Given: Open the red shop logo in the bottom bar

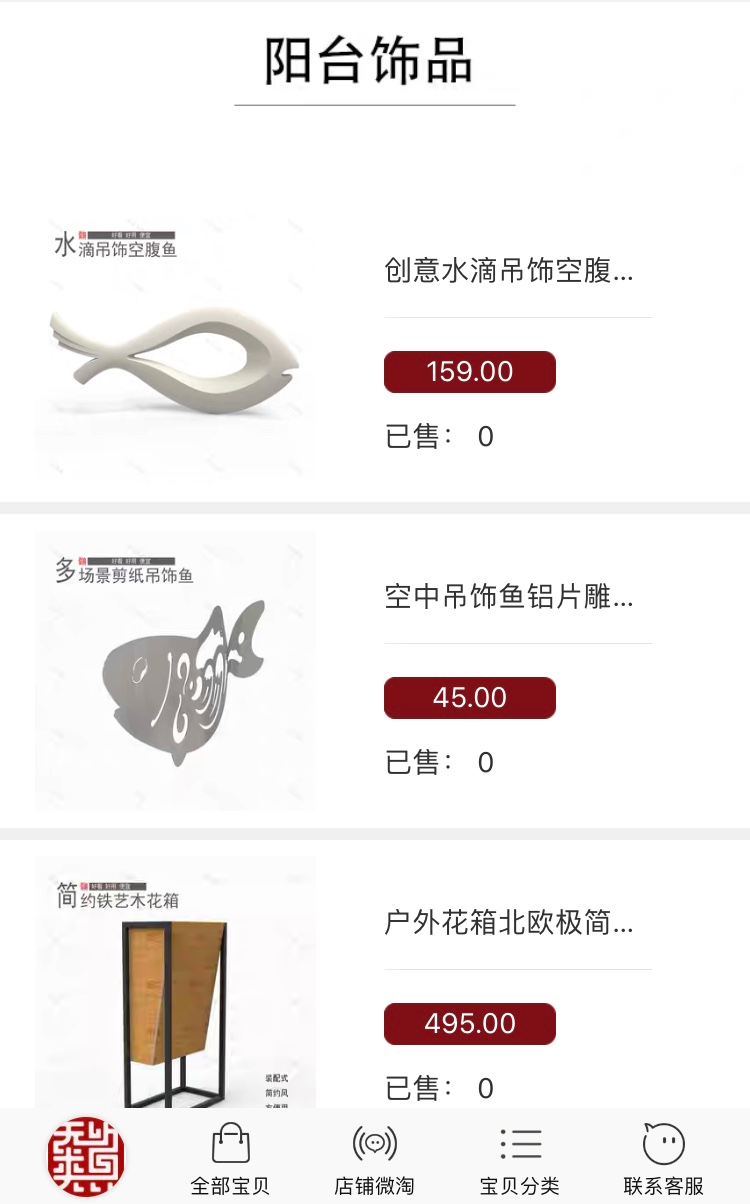Looking at the screenshot, I should 86,1157.
